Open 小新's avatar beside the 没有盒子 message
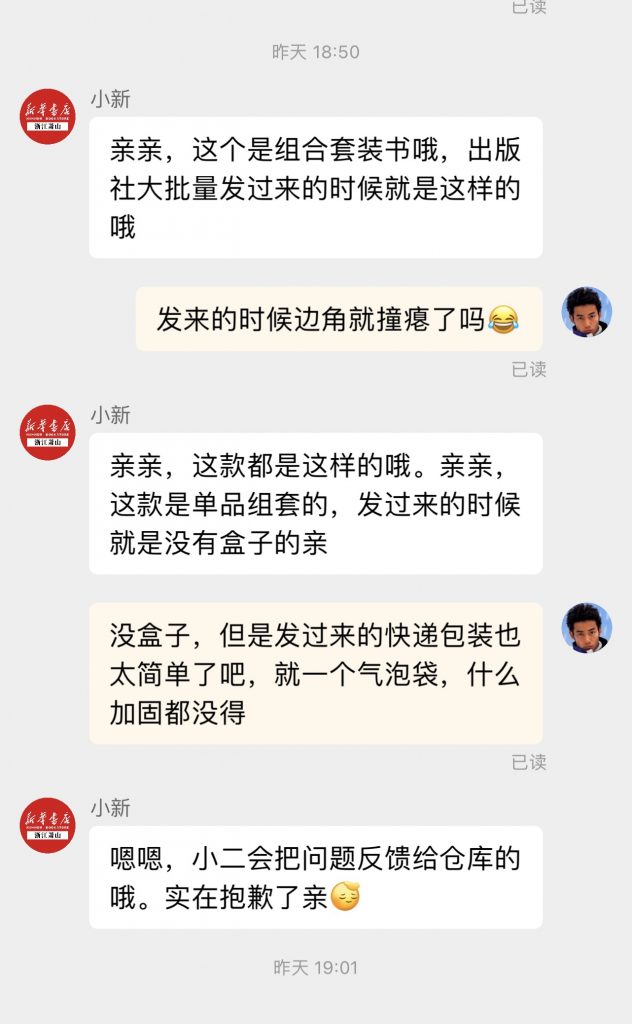 48,432
